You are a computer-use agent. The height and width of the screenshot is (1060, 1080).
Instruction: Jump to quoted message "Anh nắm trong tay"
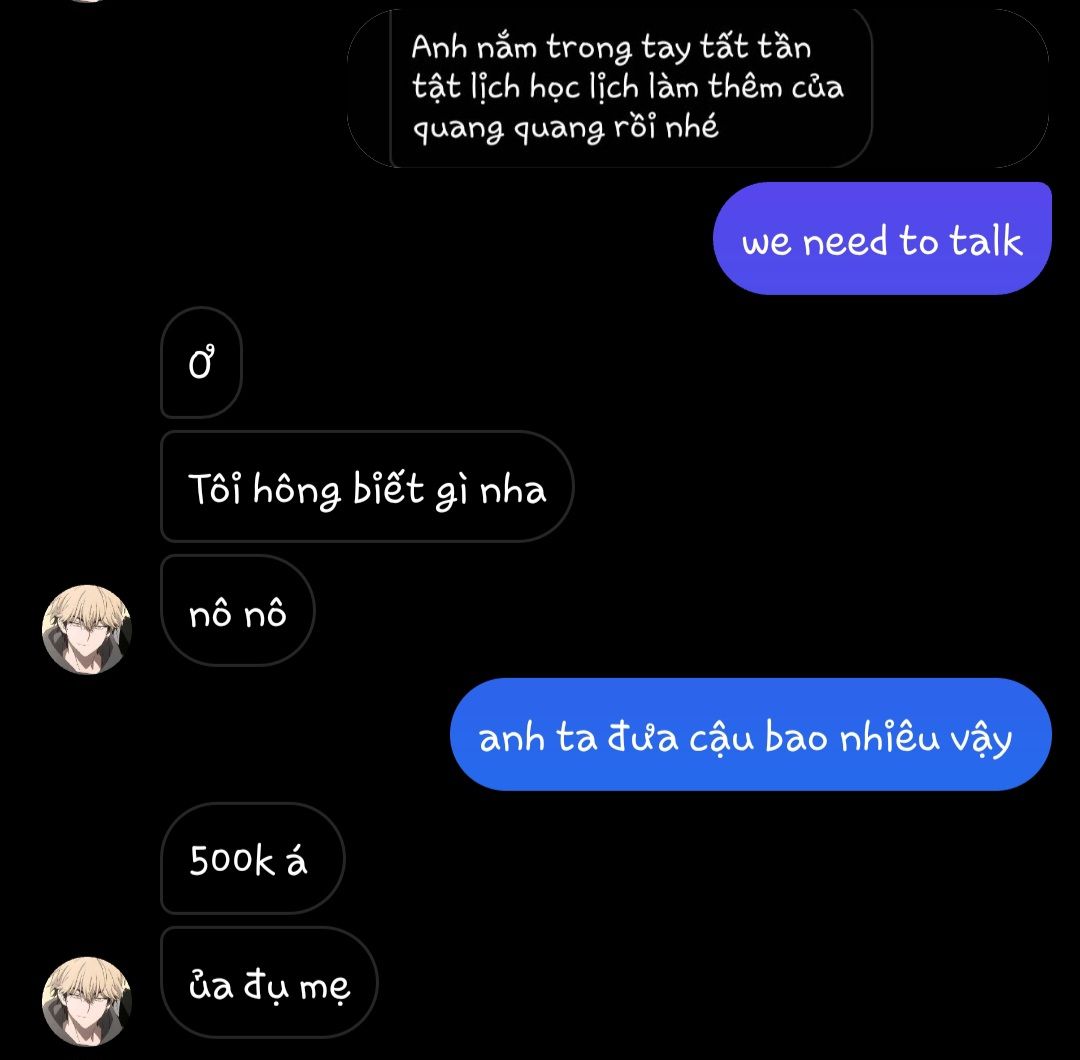[628, 88]
